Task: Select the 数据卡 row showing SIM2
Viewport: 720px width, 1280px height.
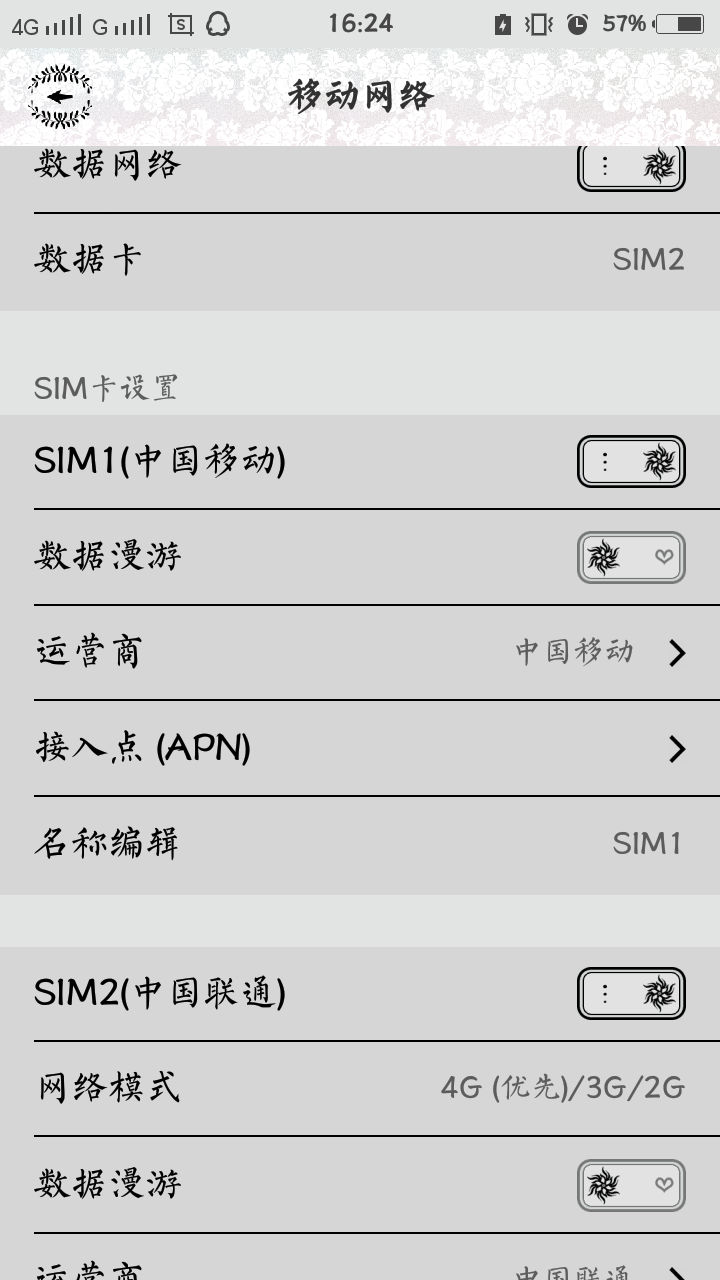Action: pyautogui.click(x=360, y=259)
